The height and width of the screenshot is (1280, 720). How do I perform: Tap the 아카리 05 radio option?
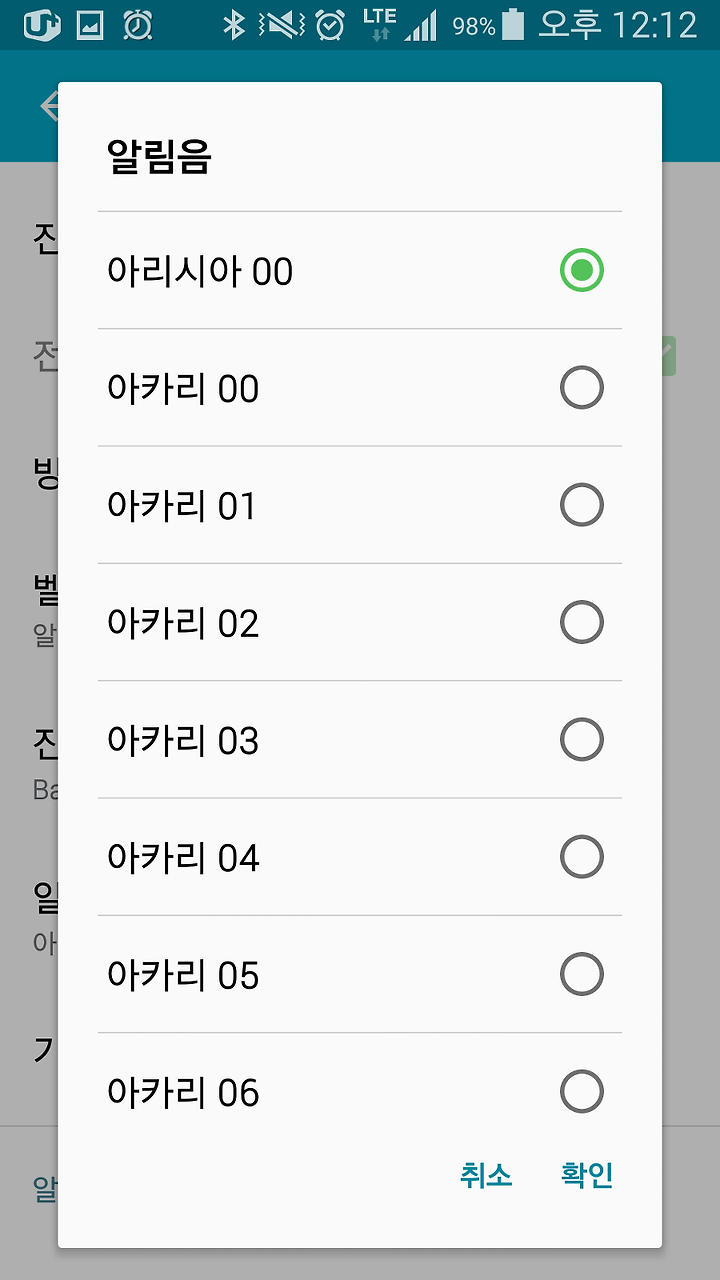[x=360, y=974]
